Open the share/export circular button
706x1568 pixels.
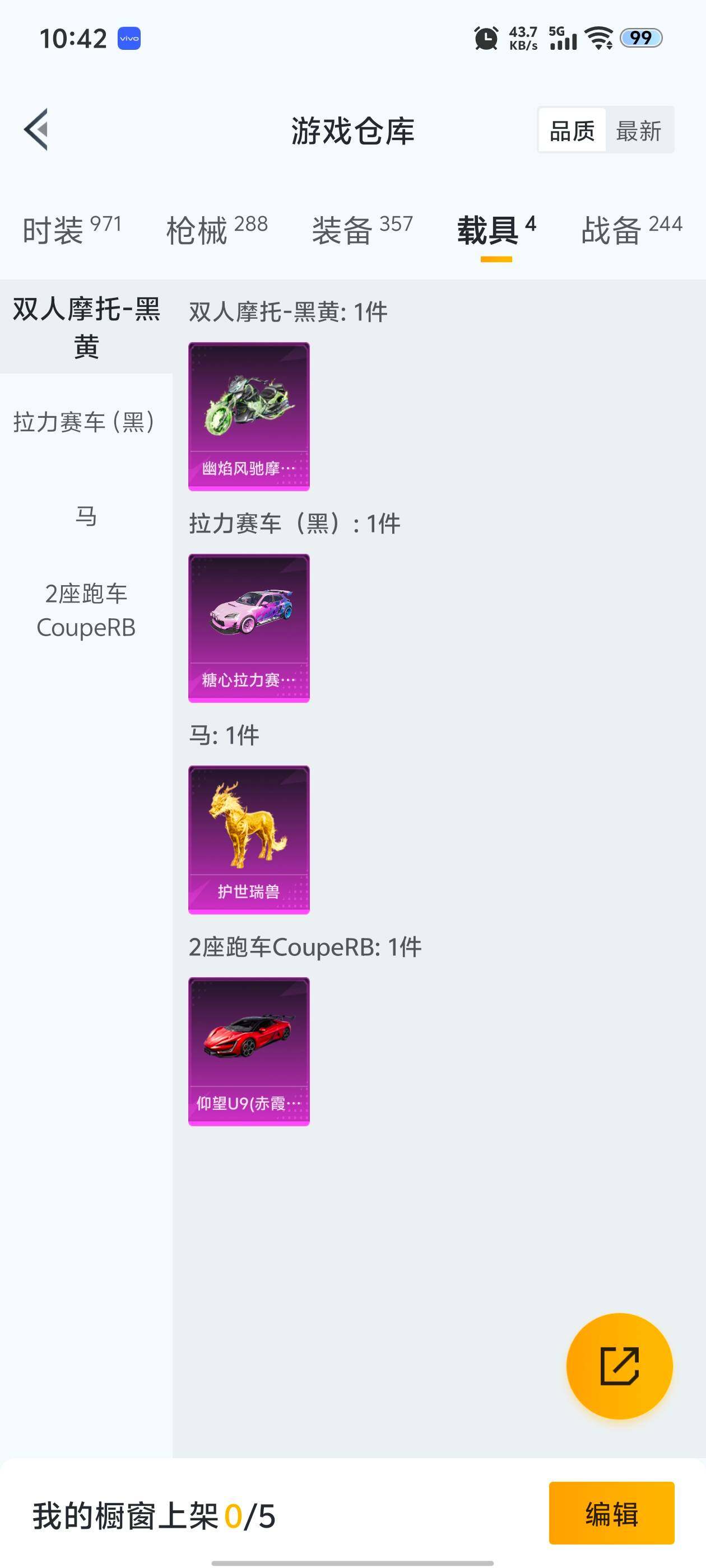pyautogui.click(x=620, y=1366)
